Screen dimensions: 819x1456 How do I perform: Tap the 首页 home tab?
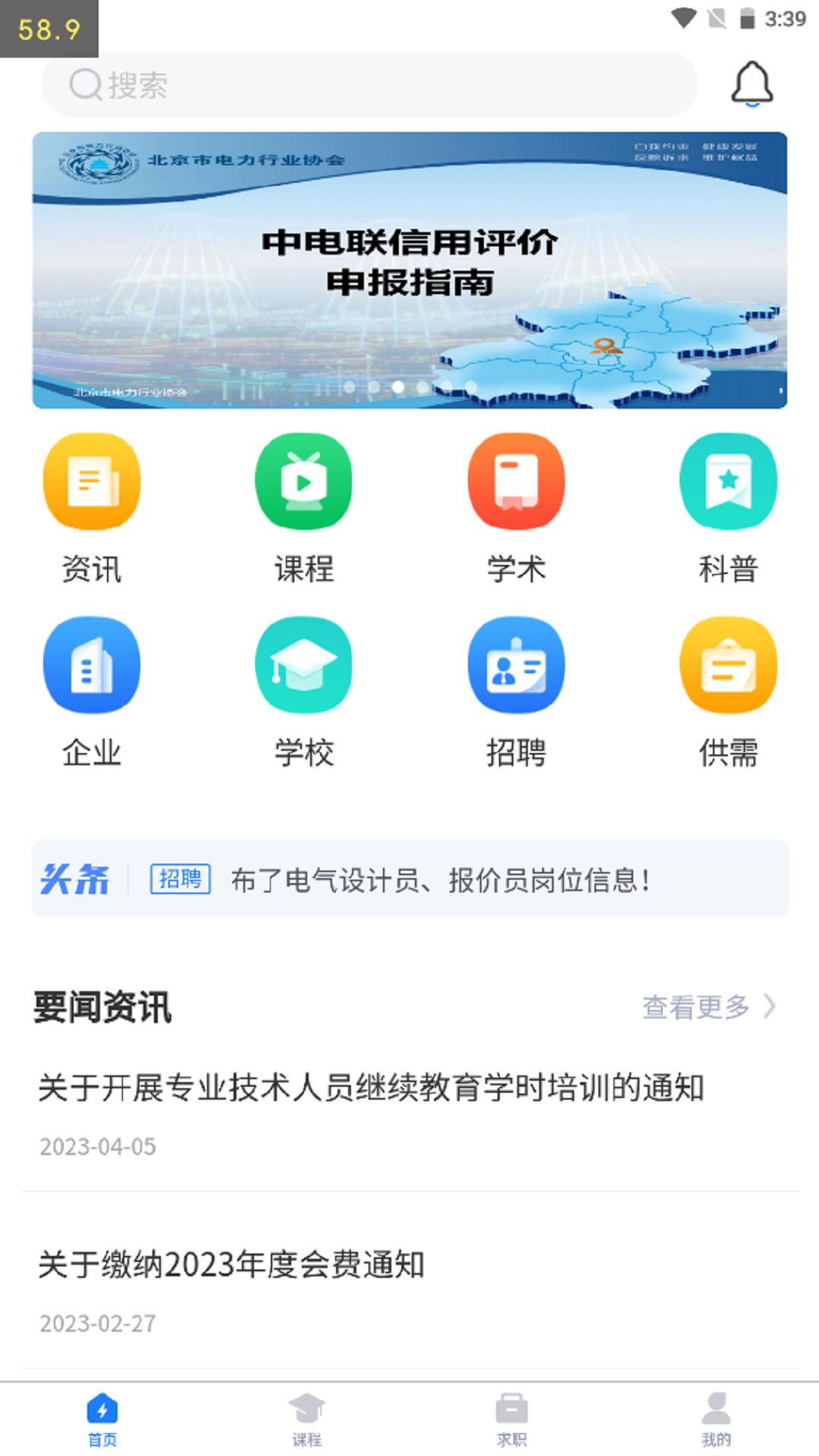(x=103, y=1418)
